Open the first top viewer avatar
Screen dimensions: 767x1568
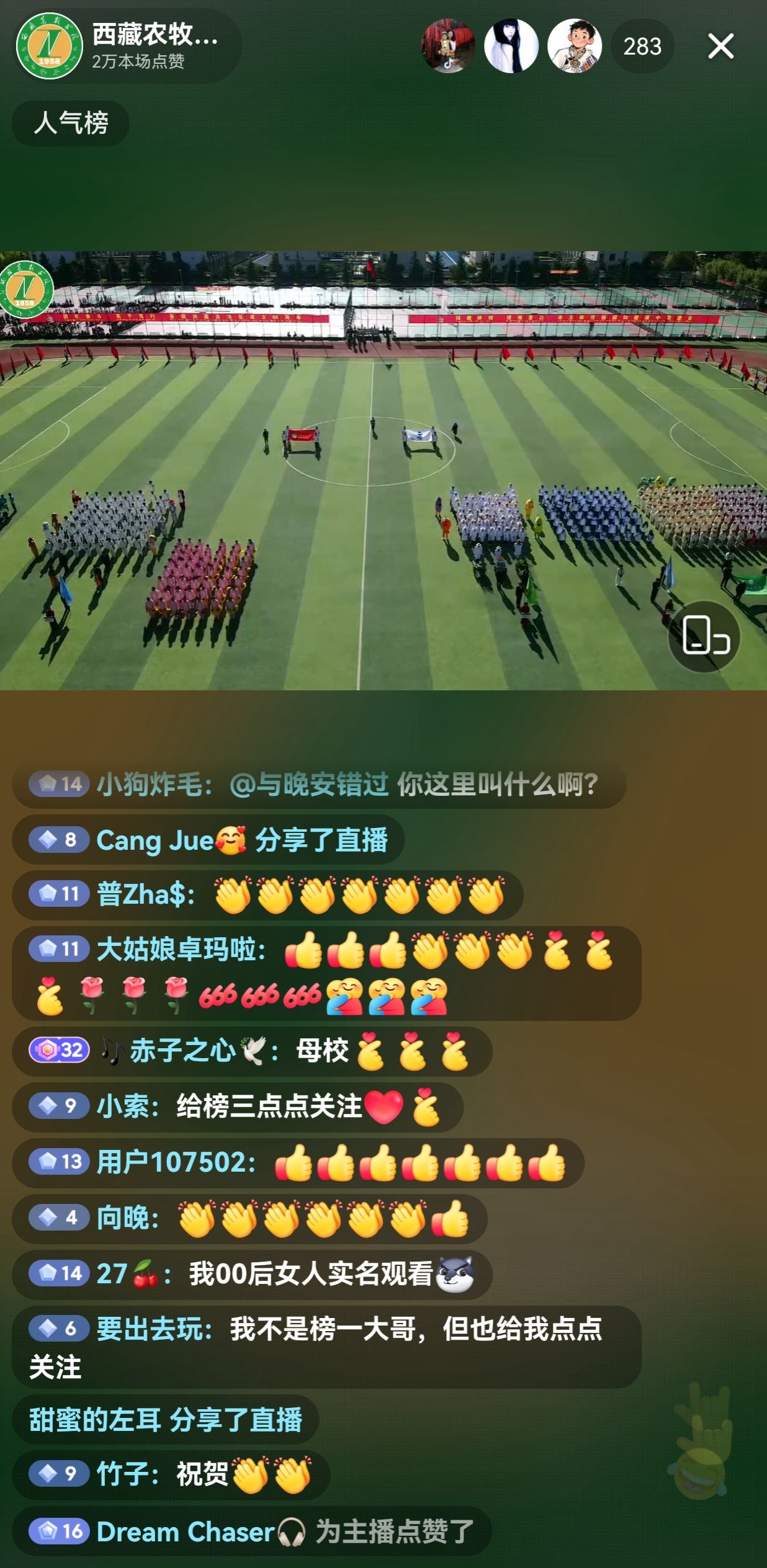(448, 47)
